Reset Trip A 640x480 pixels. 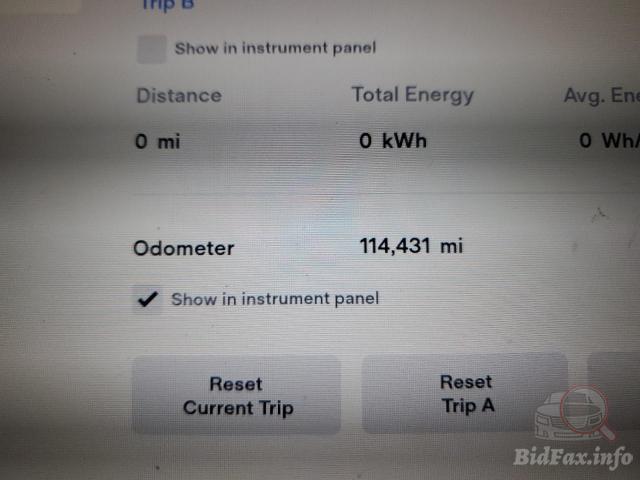coord(466,393)
